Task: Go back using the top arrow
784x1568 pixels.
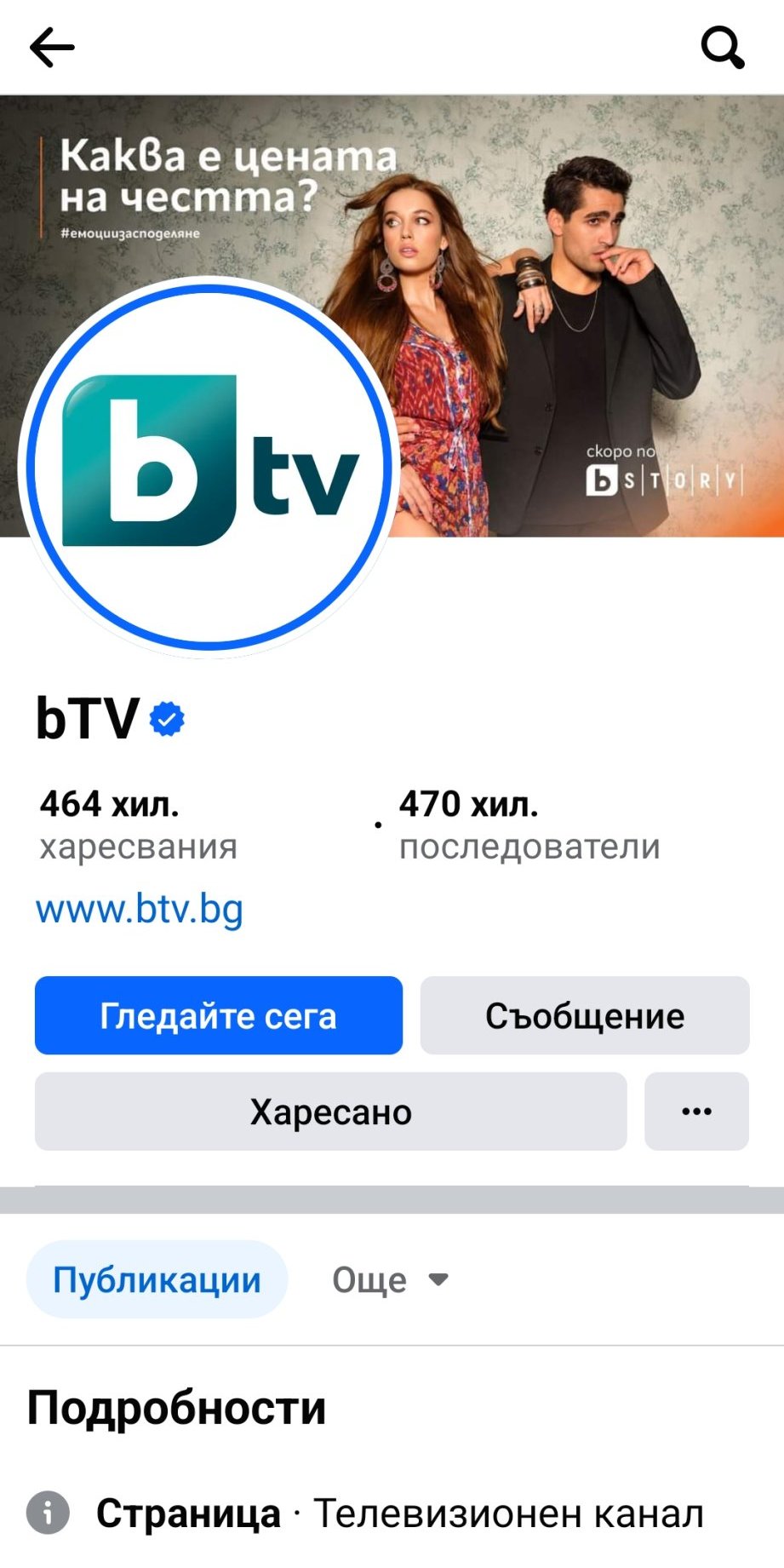Action: [52, 47]
